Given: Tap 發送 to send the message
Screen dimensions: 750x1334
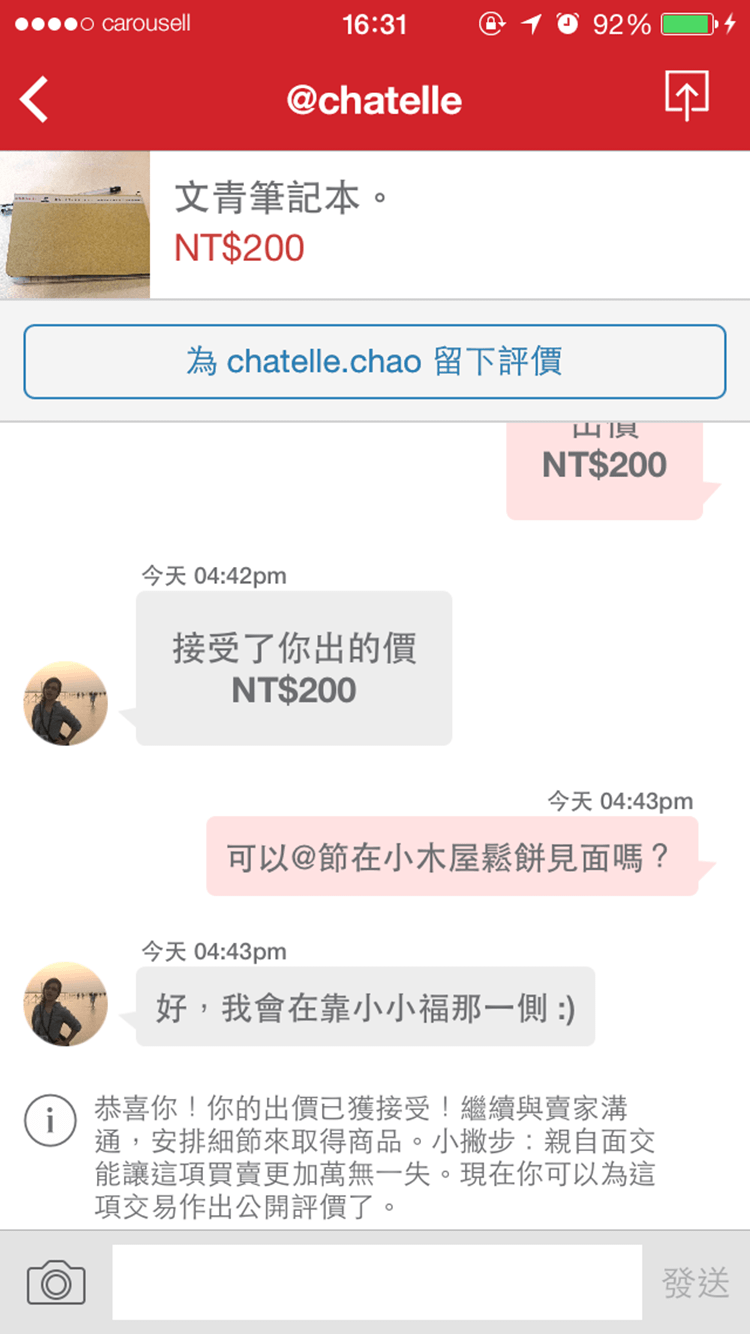Looking at the screenshot, I should pos(696,1282).
